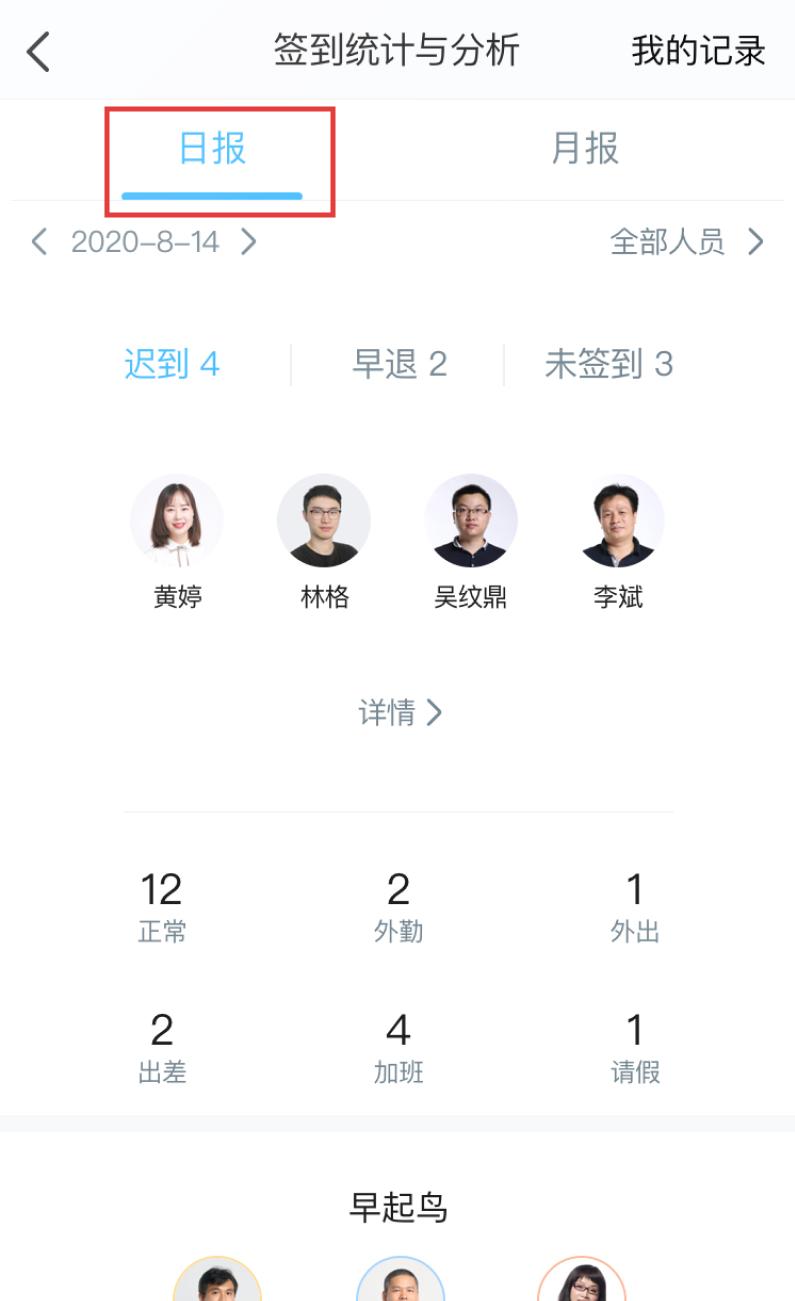795x1301 pixels.
Task: Go to the next date
Action: click(x=248, y=241)
